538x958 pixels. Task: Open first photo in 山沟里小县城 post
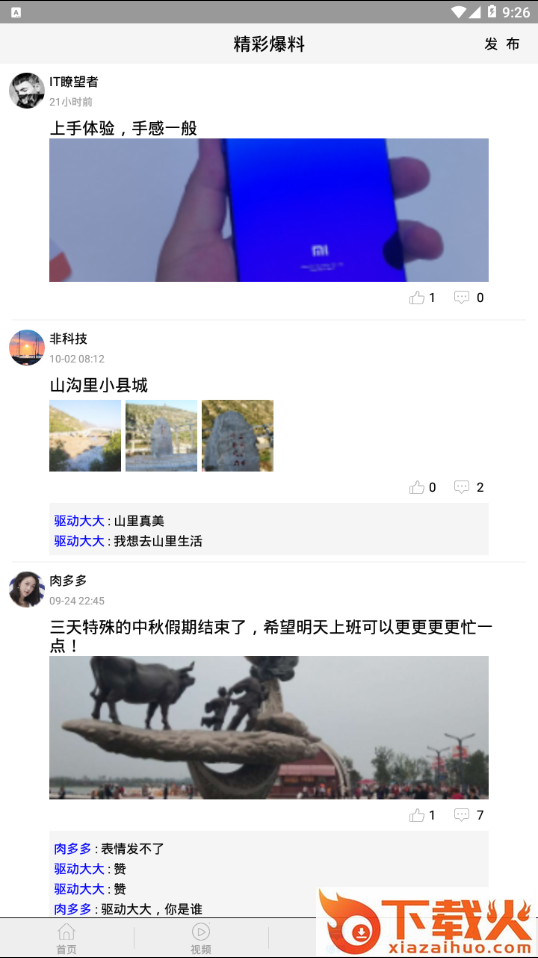point(85,436)
